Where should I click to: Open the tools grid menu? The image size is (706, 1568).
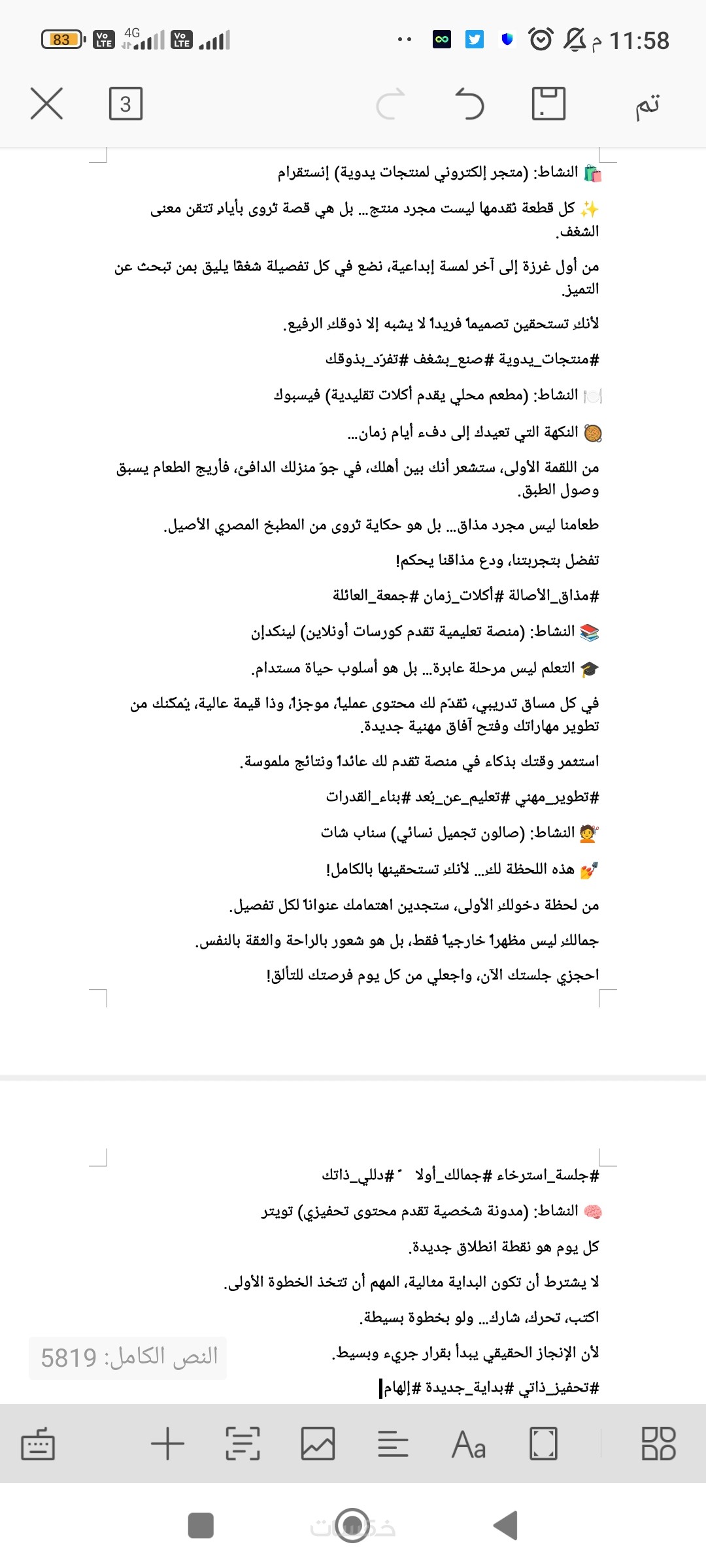(658, 1444)
